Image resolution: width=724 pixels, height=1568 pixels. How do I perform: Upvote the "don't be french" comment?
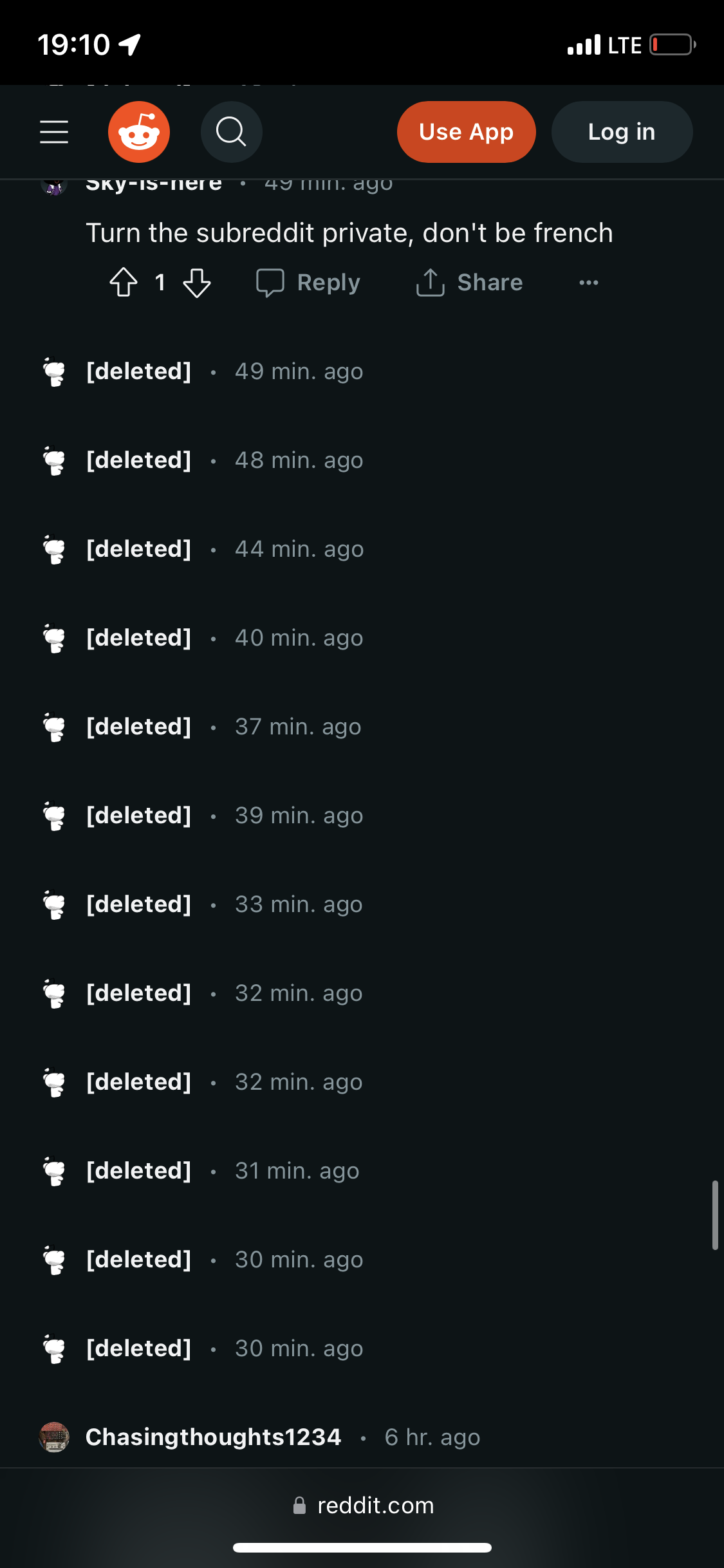(x=124, y=283)
